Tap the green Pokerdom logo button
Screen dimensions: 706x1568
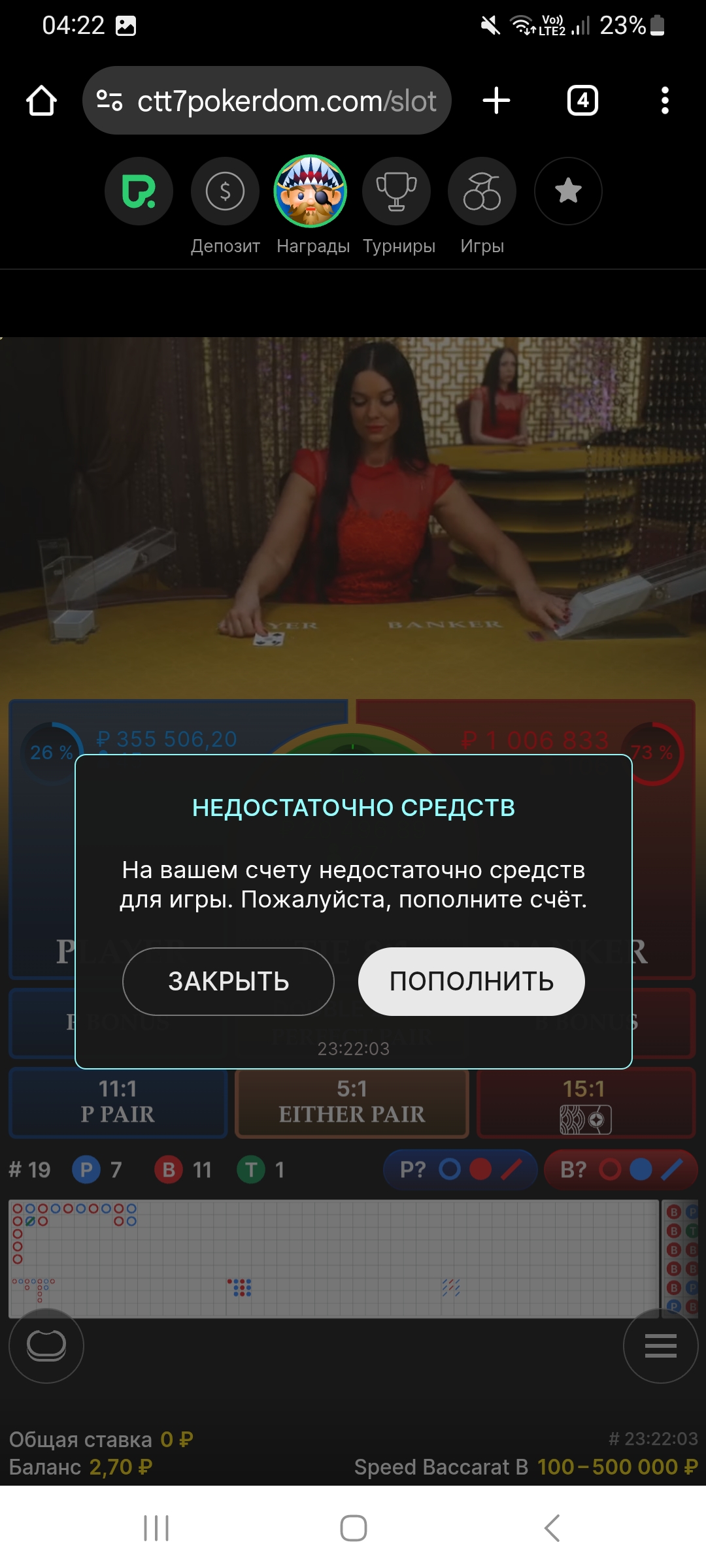[139, 191]
